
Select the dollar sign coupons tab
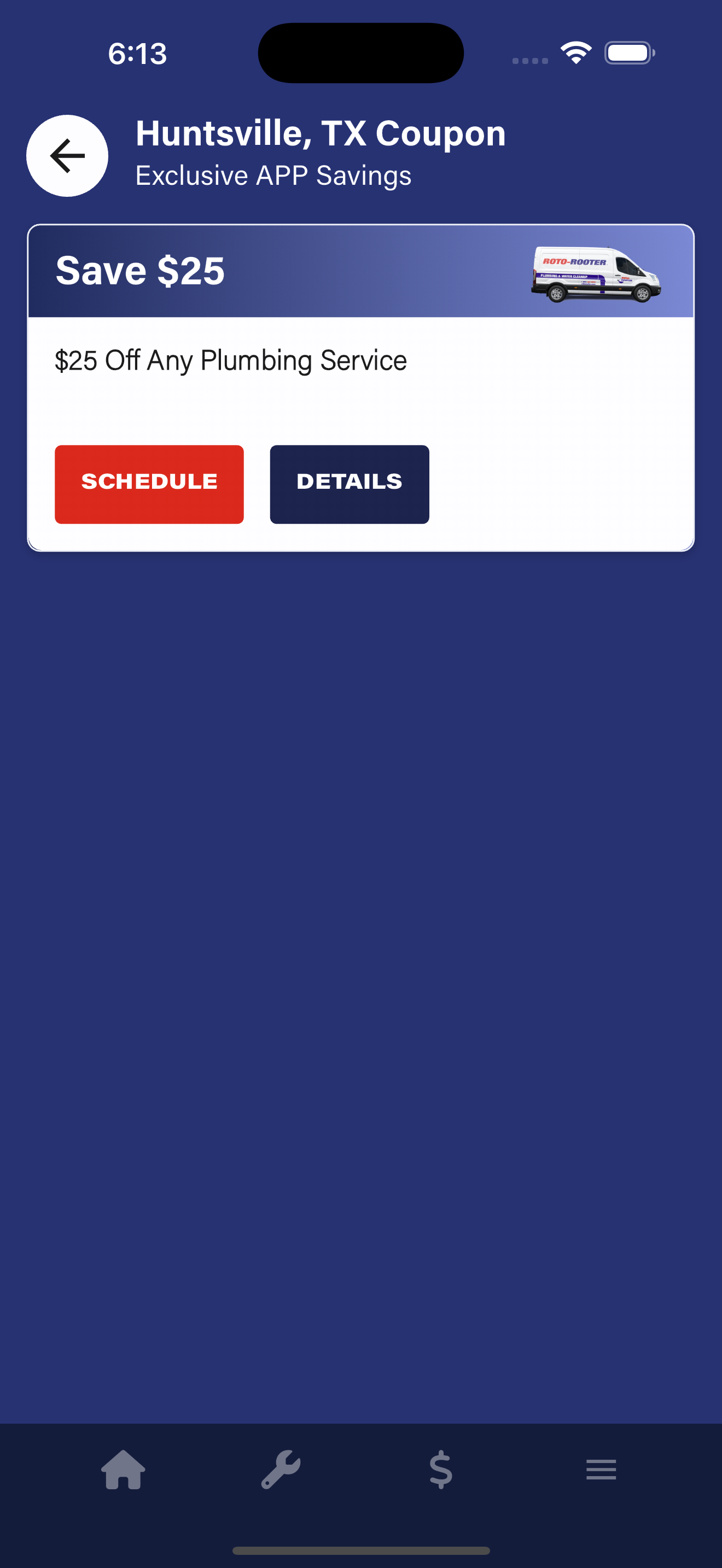pyautogui.click(x=441, y=1470)
